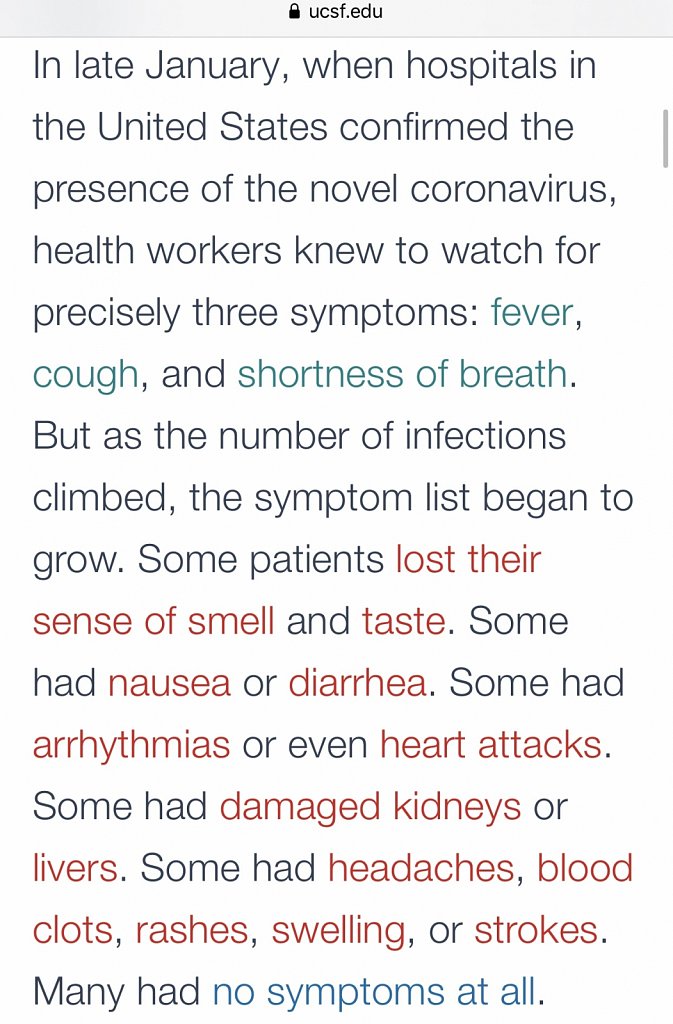673x1024 pixels.
Task: Follow the headaches link
Action: (421, 869)
